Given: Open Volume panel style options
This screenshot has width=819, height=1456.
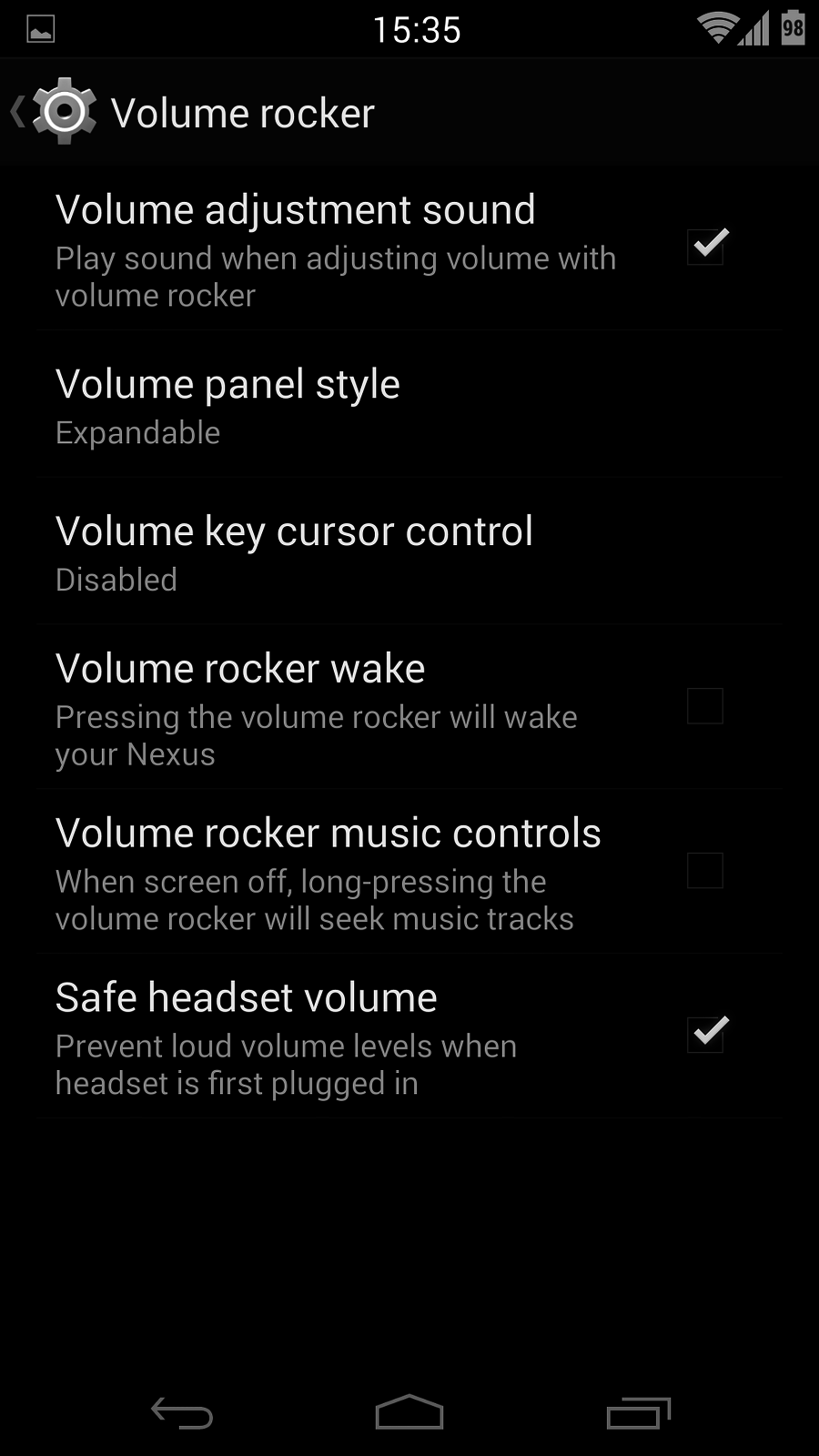Looking at the screenshot, I should coord(227,405).
